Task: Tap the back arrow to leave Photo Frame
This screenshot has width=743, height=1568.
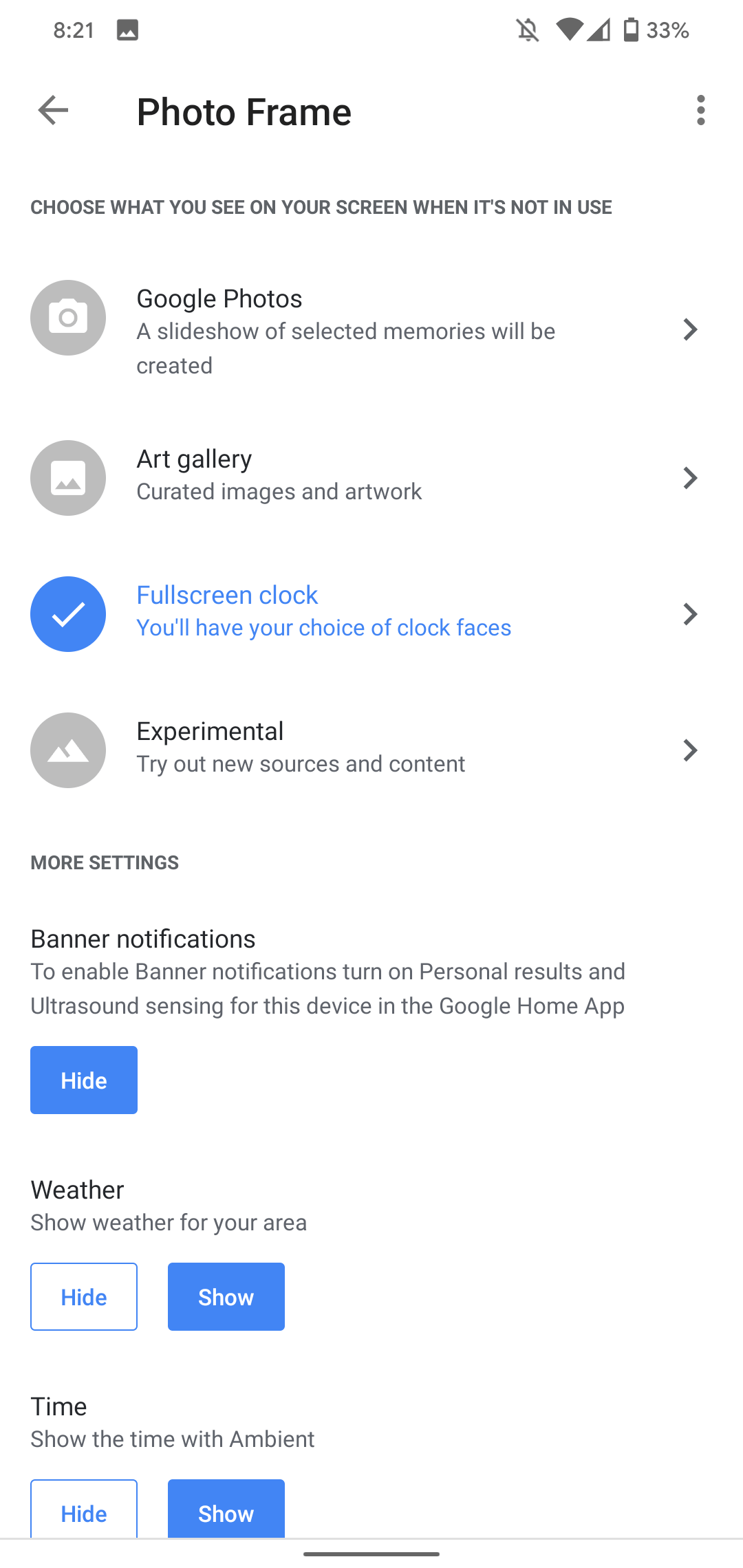Action: (x=52, y=110)
